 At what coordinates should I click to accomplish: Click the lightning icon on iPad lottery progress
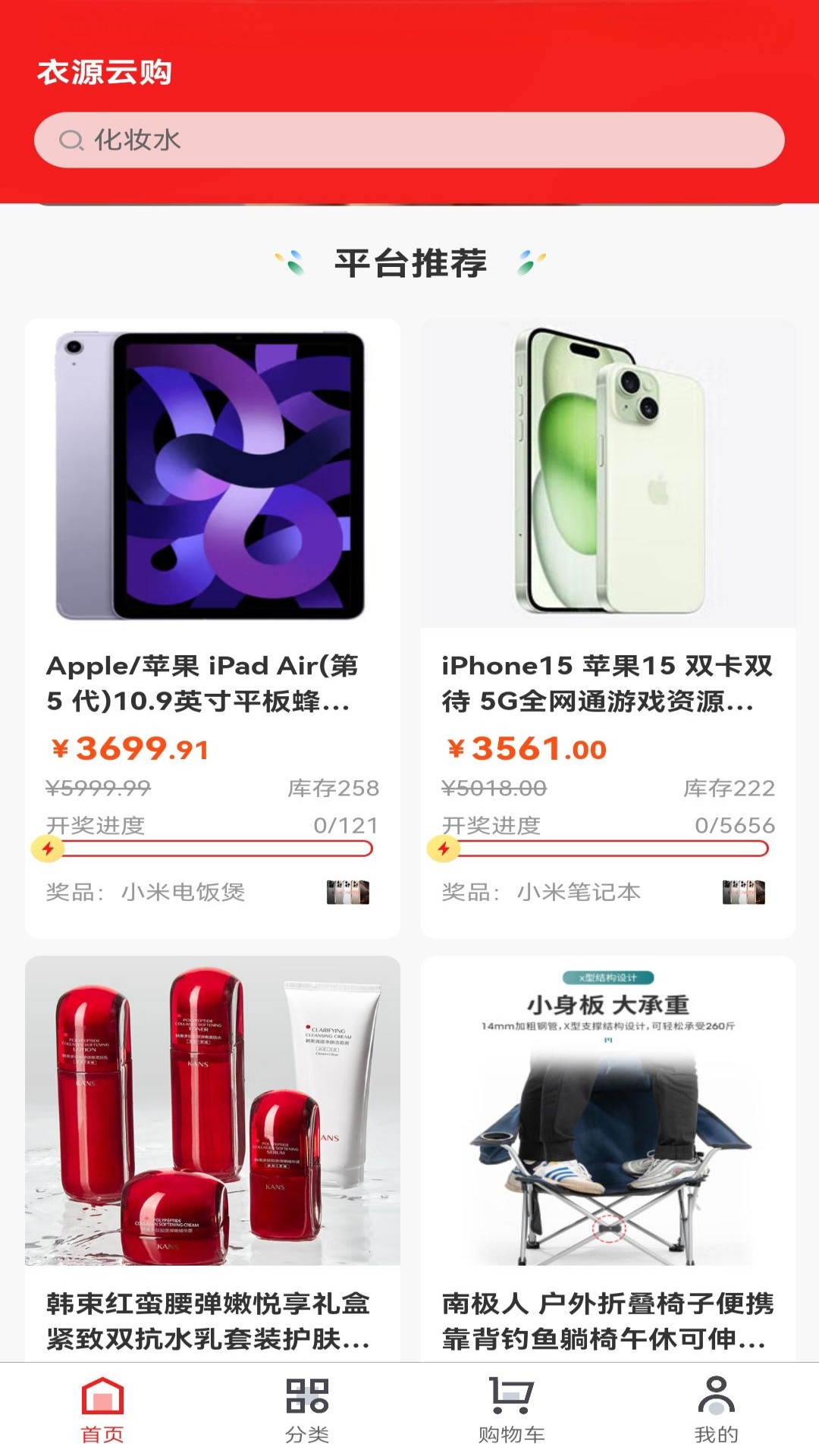point(49,851)
